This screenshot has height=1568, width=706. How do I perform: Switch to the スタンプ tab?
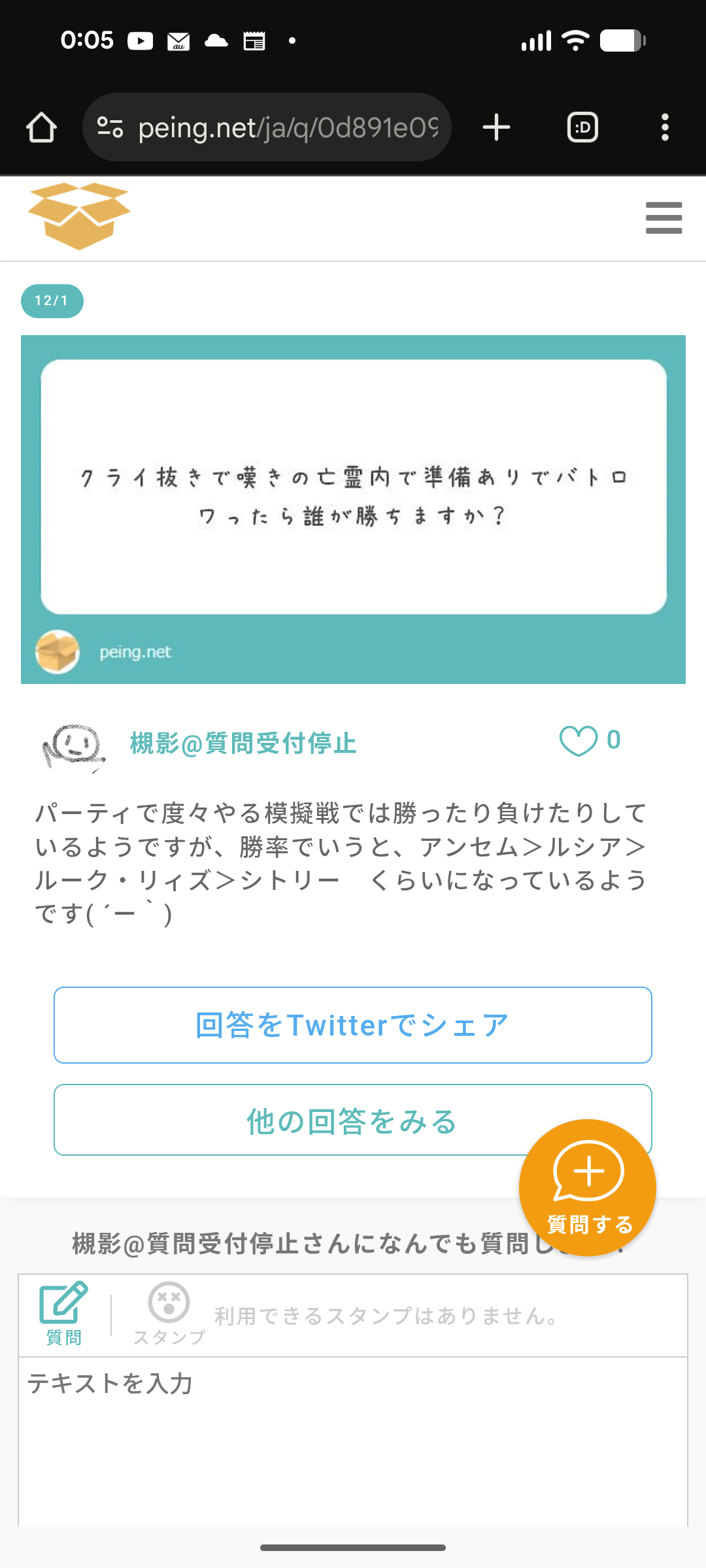[169, 1313]
